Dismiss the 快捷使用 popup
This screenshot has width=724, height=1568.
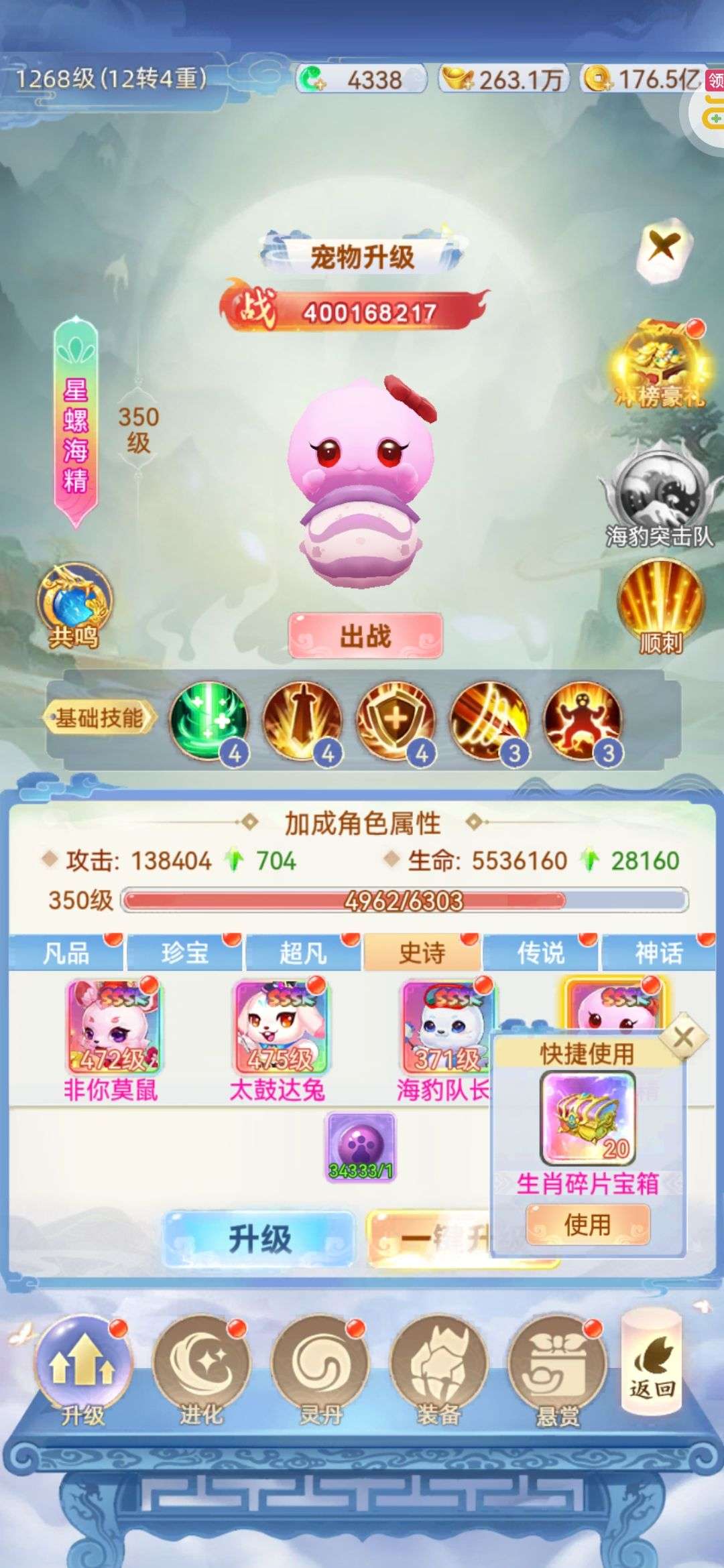[x=683, y=1038]
